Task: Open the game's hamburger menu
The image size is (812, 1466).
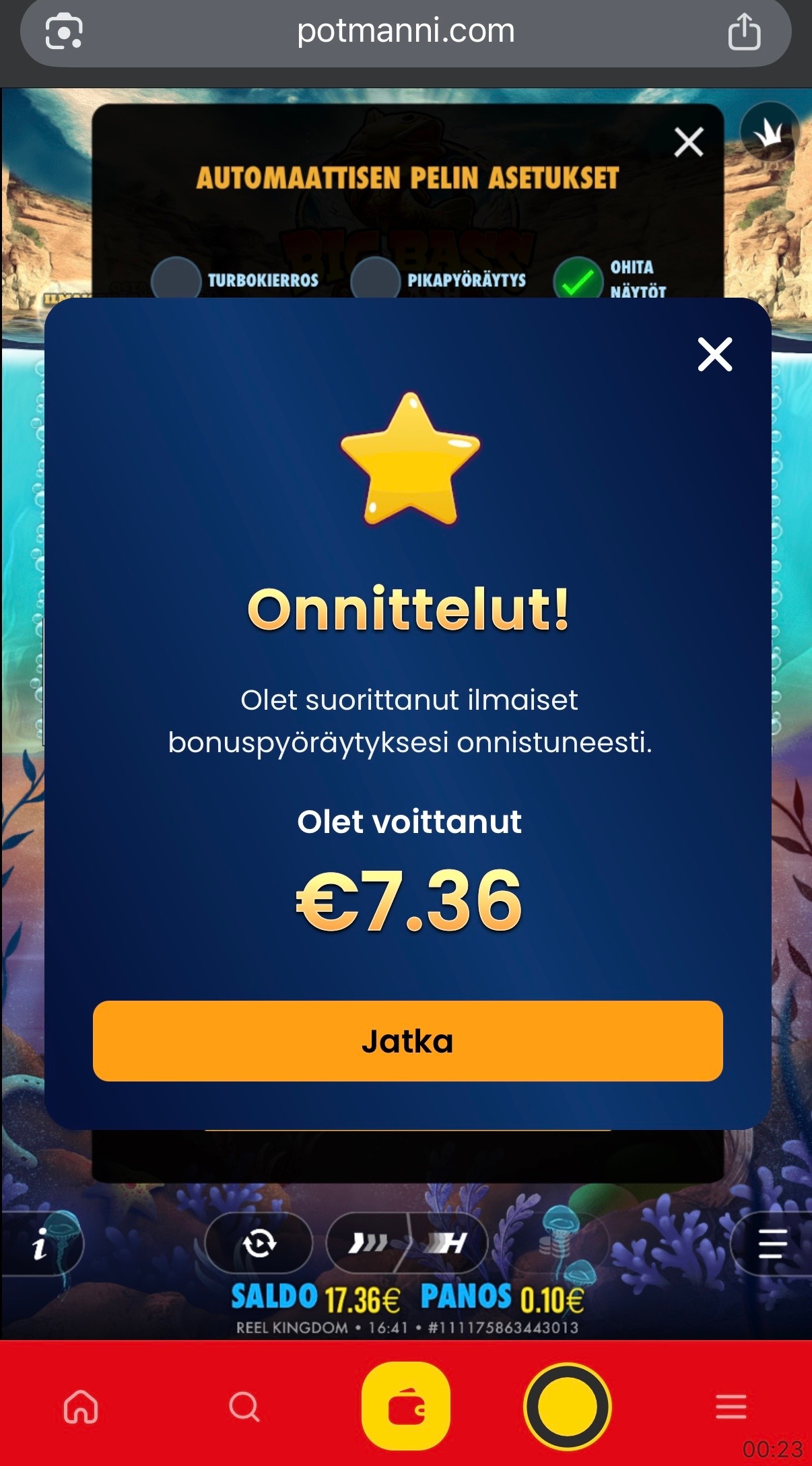Action: 772,1243
